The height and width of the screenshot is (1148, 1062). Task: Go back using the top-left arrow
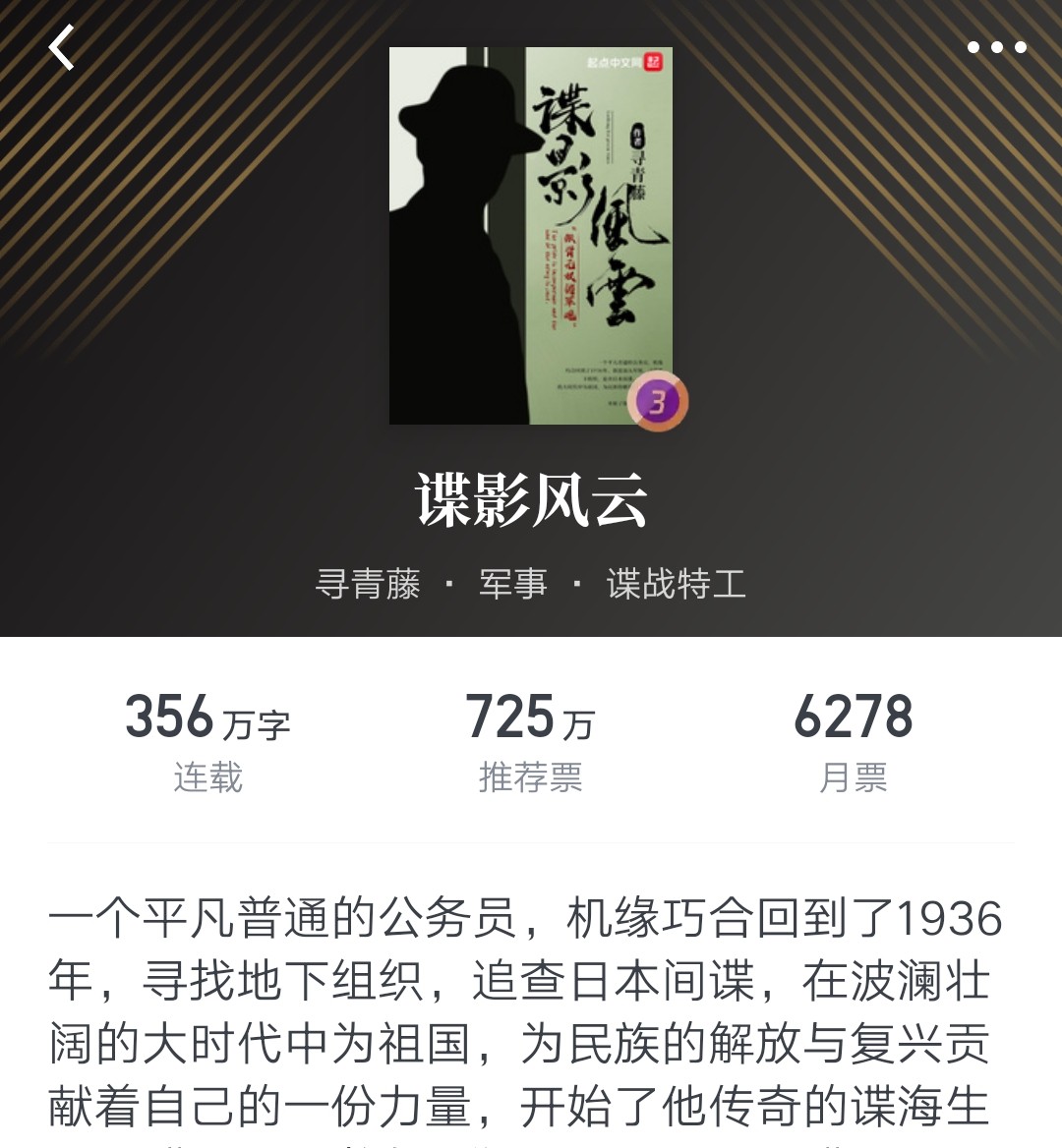click(x=62, y=48)
